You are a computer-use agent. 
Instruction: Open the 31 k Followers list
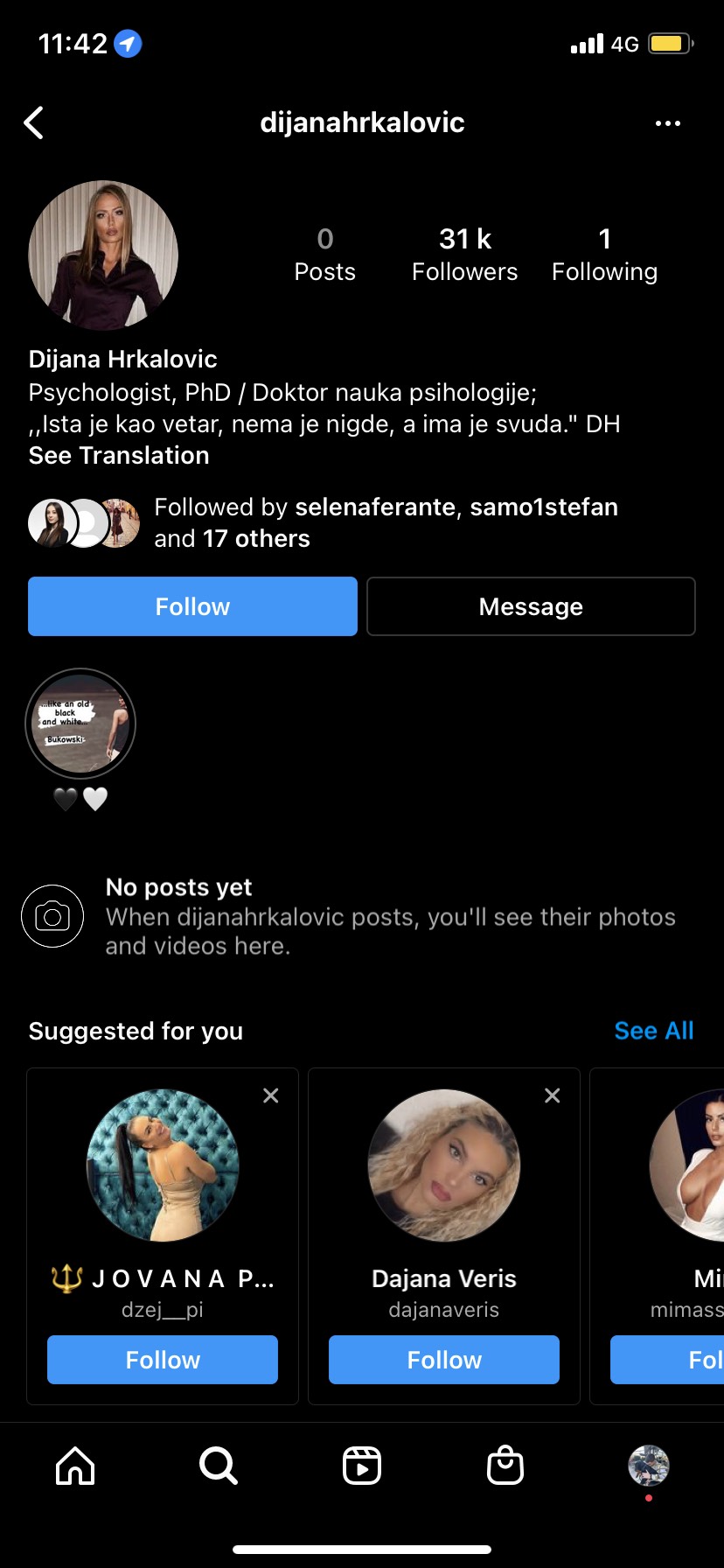click(464, 254)
